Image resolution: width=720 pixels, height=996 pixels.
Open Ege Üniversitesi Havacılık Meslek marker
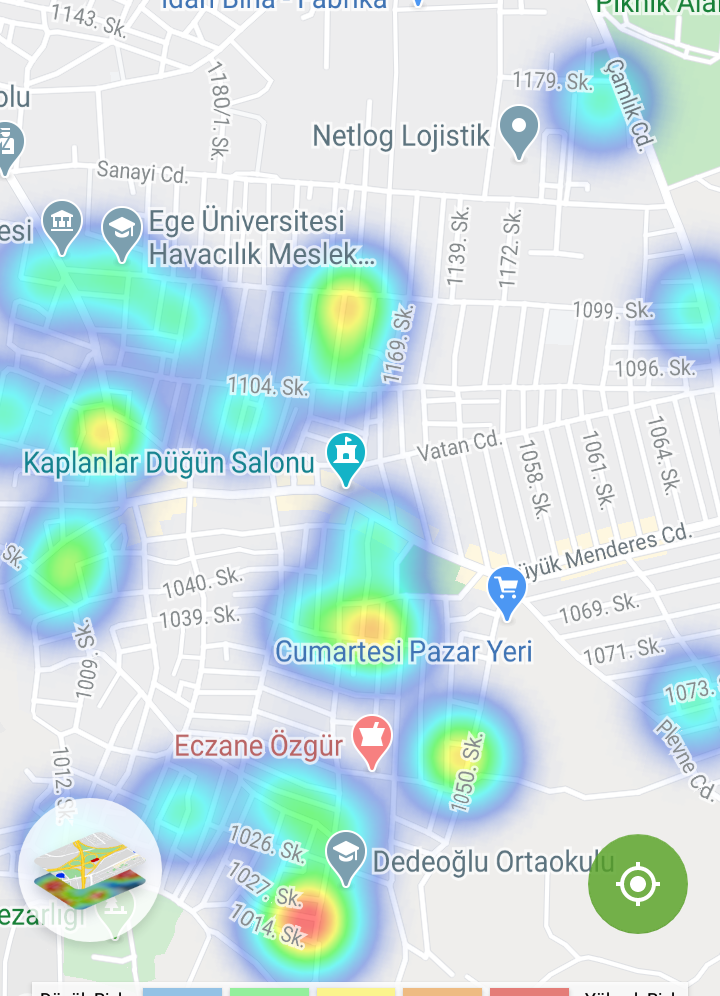click(x=122, y=232)
